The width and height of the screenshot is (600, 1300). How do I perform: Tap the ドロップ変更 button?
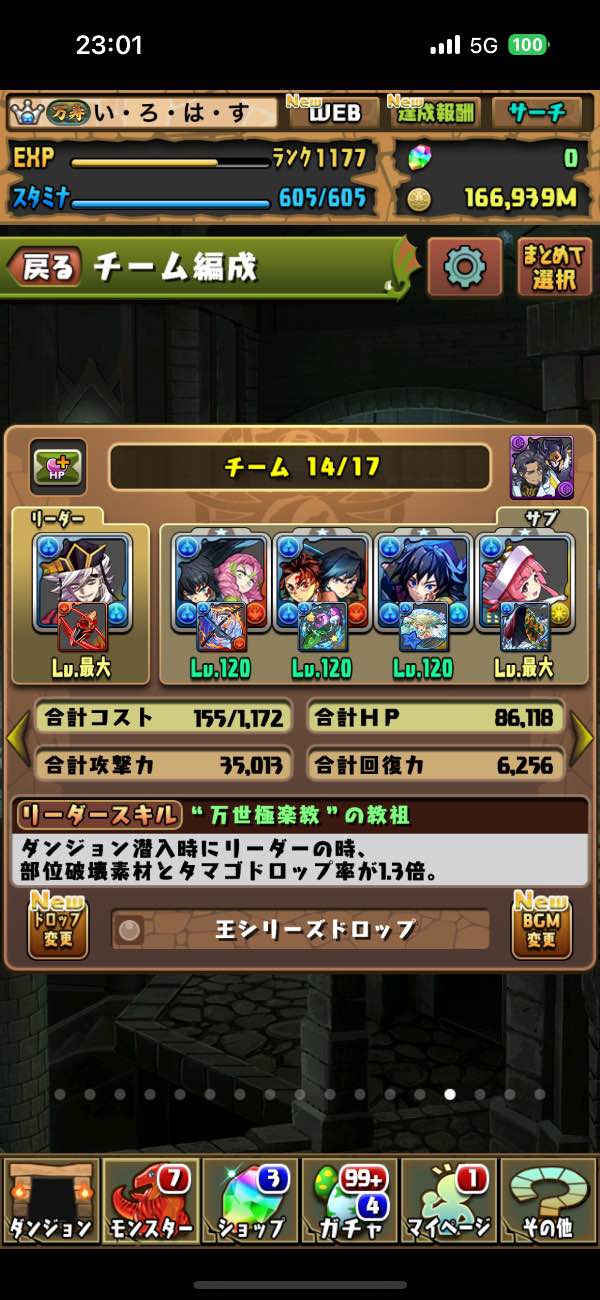point(58,927)
